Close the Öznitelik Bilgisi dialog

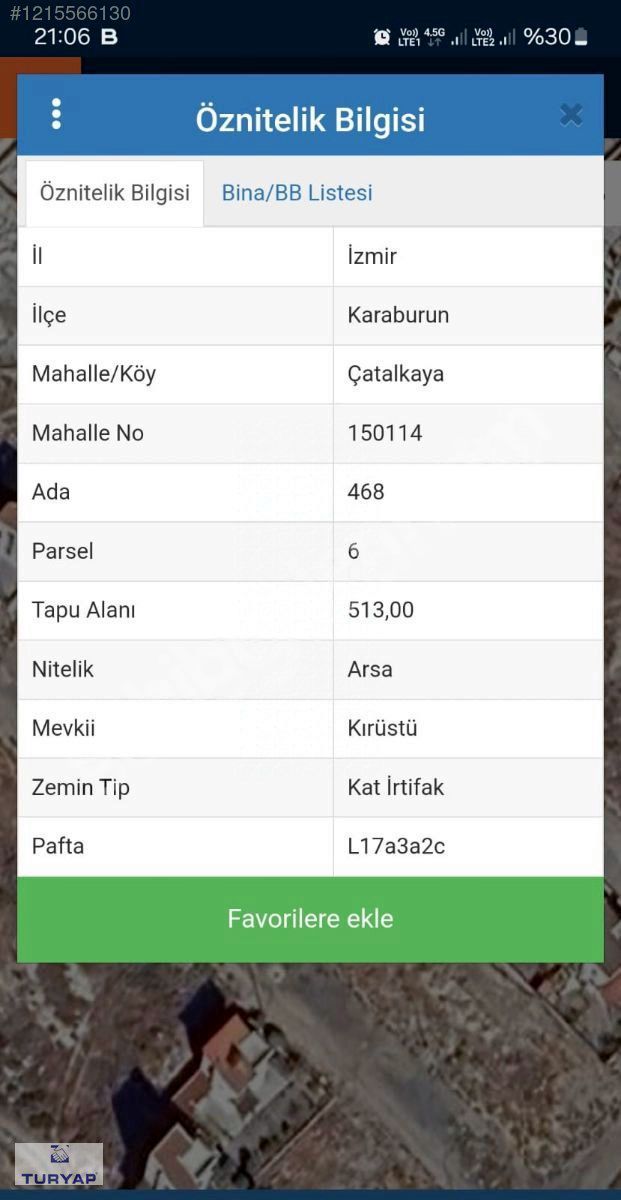click(571, 116)
